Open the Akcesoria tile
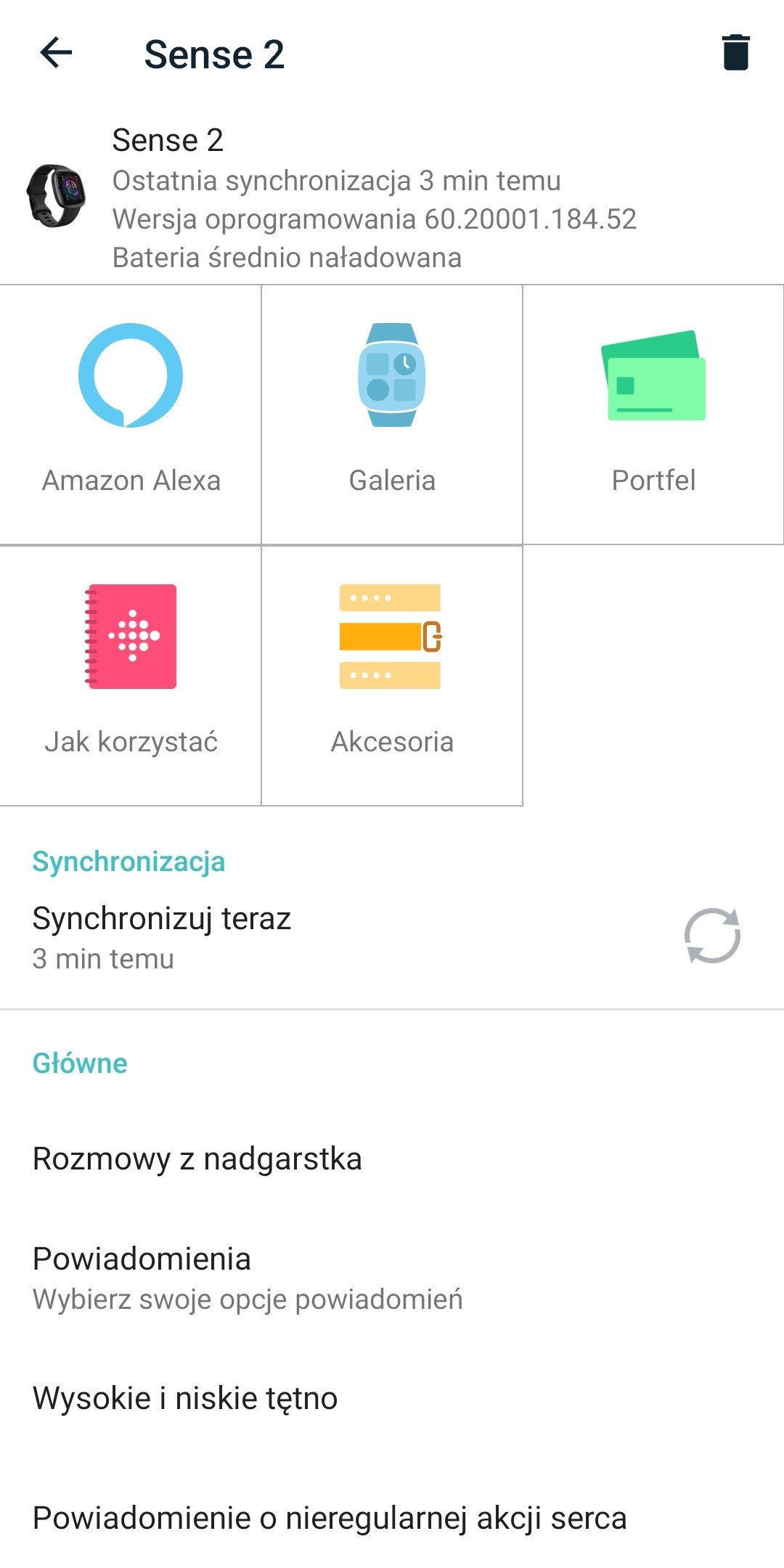 pyautogui.click(x=392, y=675)
